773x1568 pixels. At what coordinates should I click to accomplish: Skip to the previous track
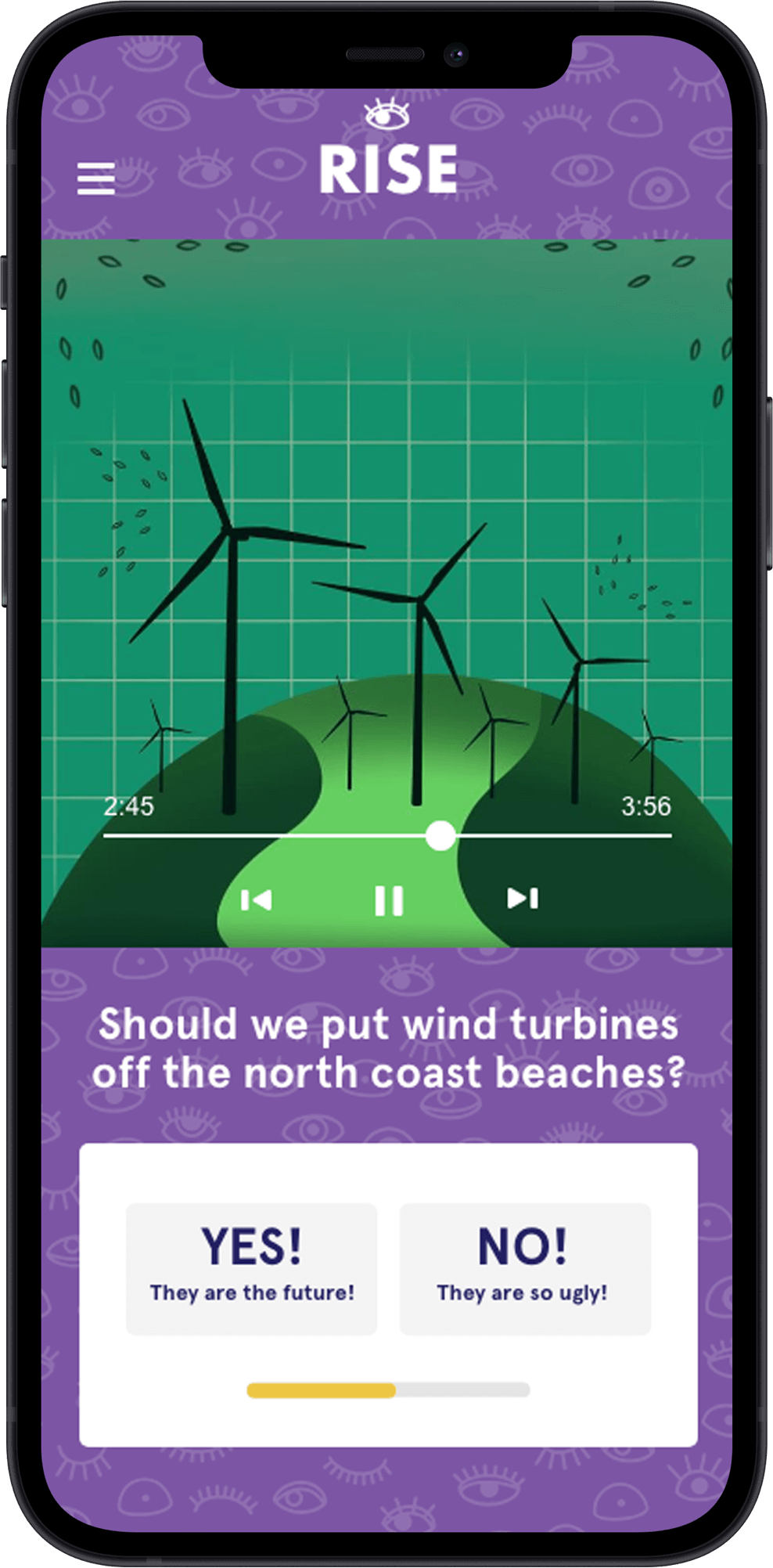point(256,900)
